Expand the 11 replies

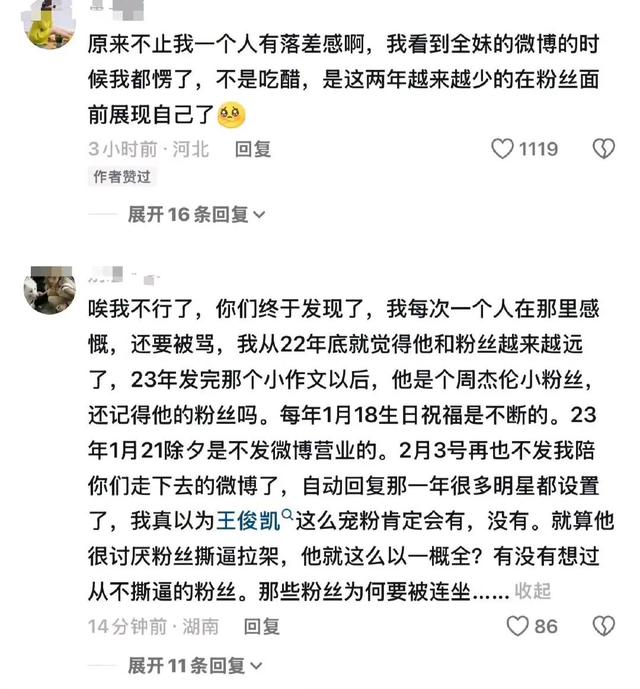pyautogui.click(x=196, y=665)
